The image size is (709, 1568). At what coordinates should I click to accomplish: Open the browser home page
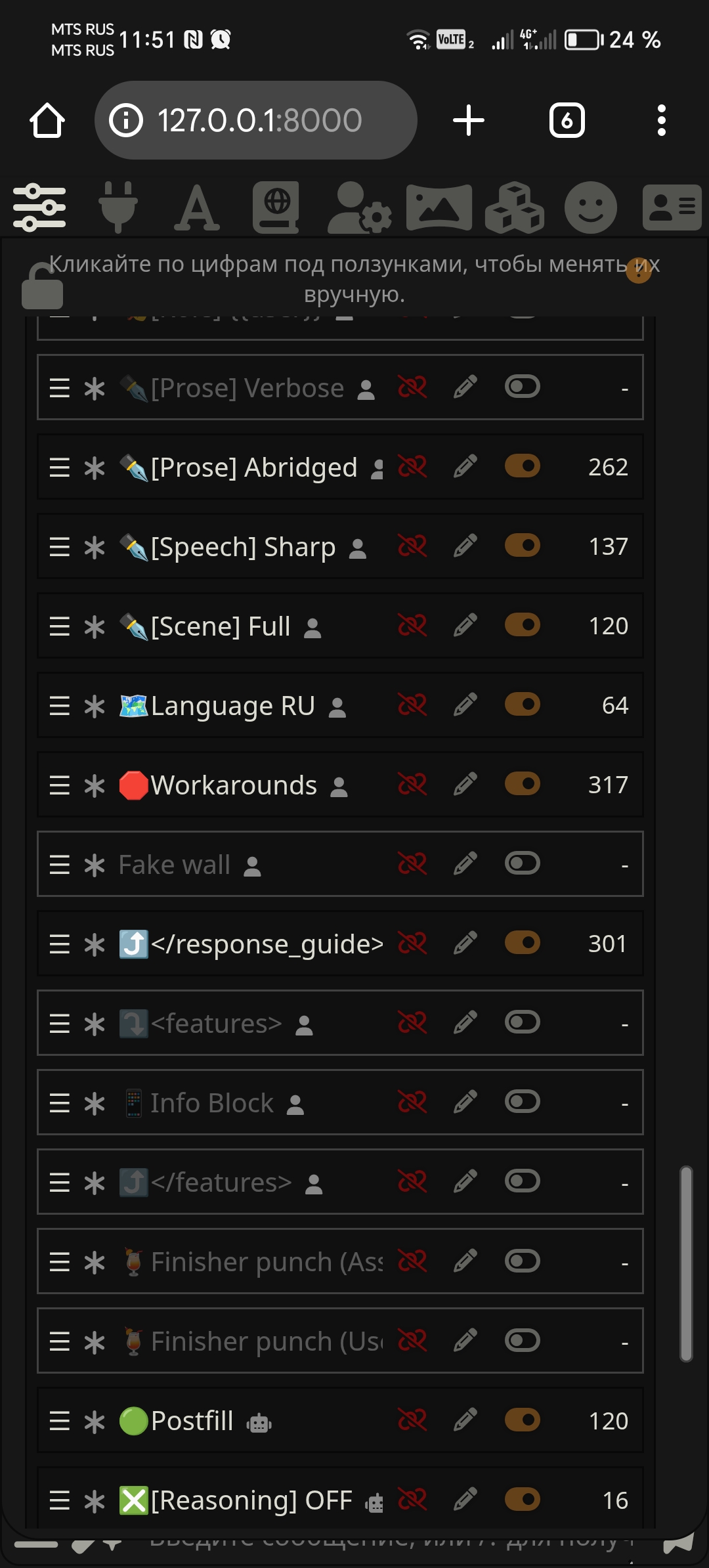[x=47, y=121]
